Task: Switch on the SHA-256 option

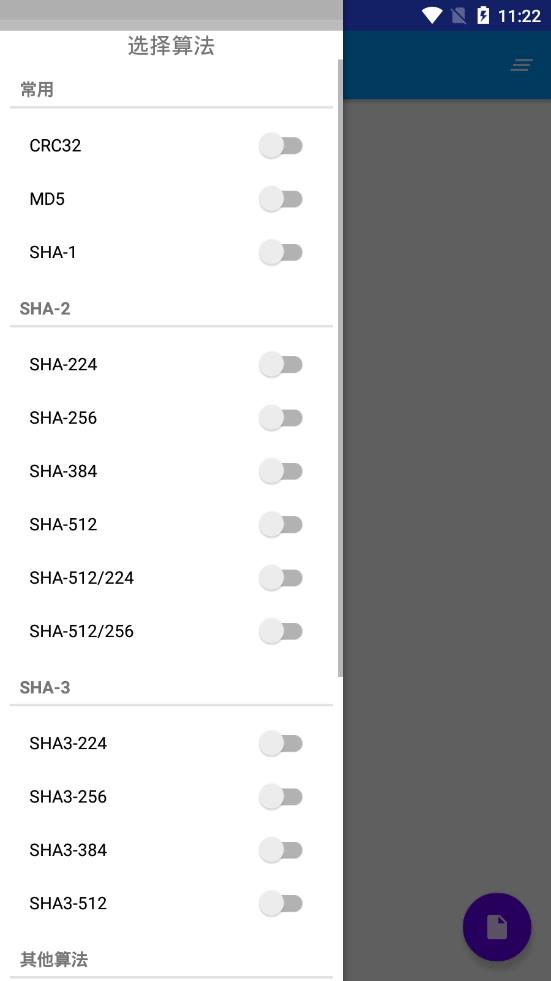Action: [281, 417]
